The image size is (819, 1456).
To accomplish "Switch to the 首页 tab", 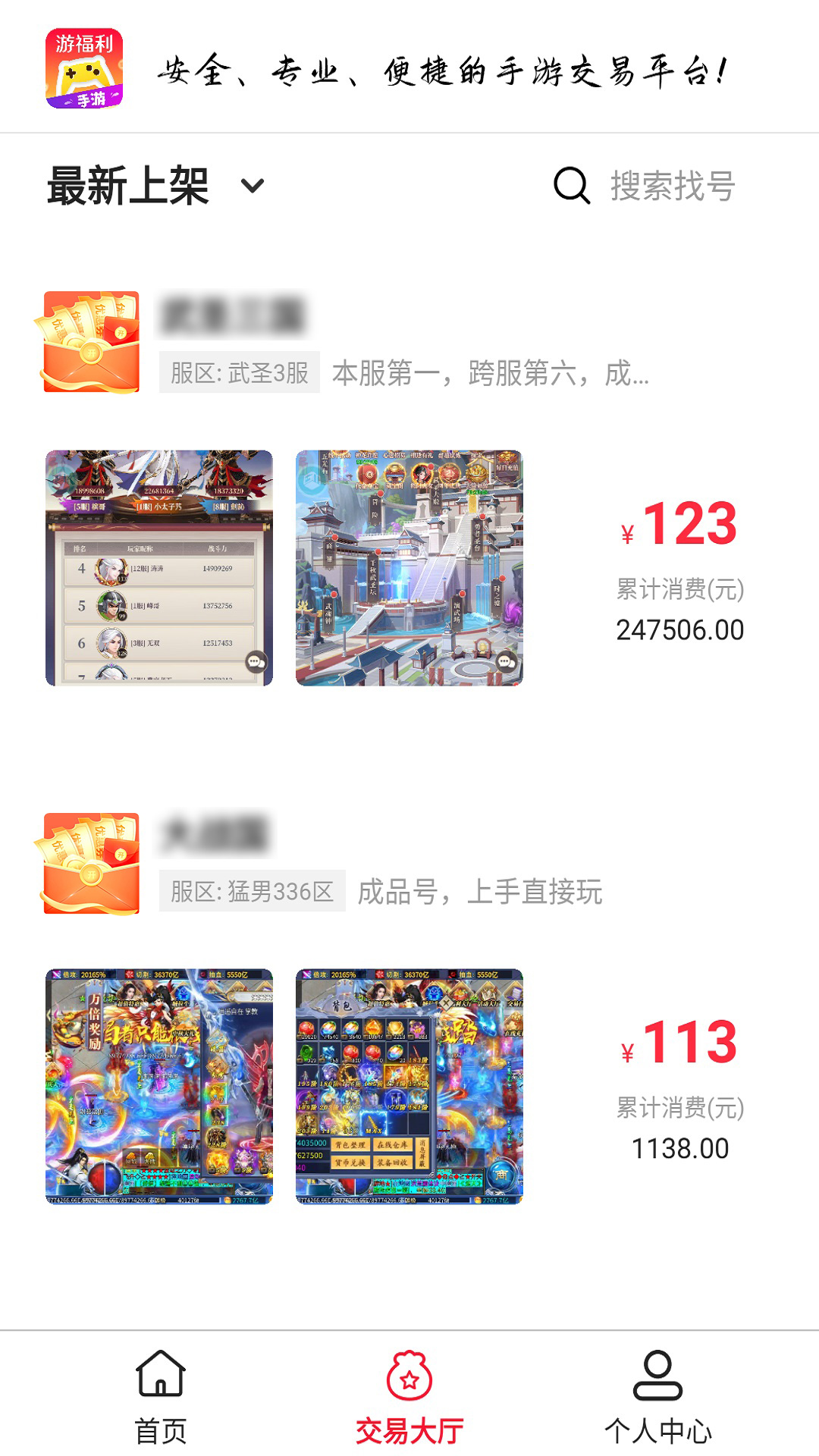I will (161, 1397).
